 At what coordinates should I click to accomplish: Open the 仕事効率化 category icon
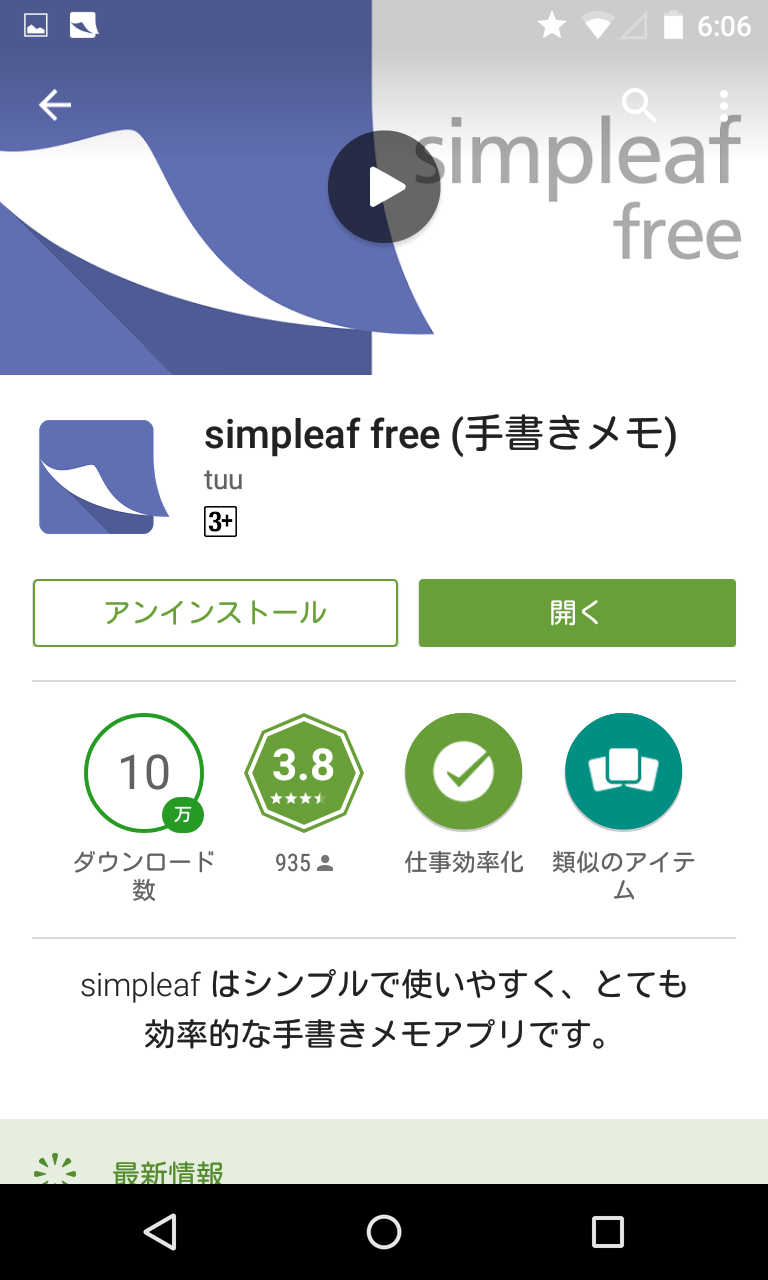463,772
